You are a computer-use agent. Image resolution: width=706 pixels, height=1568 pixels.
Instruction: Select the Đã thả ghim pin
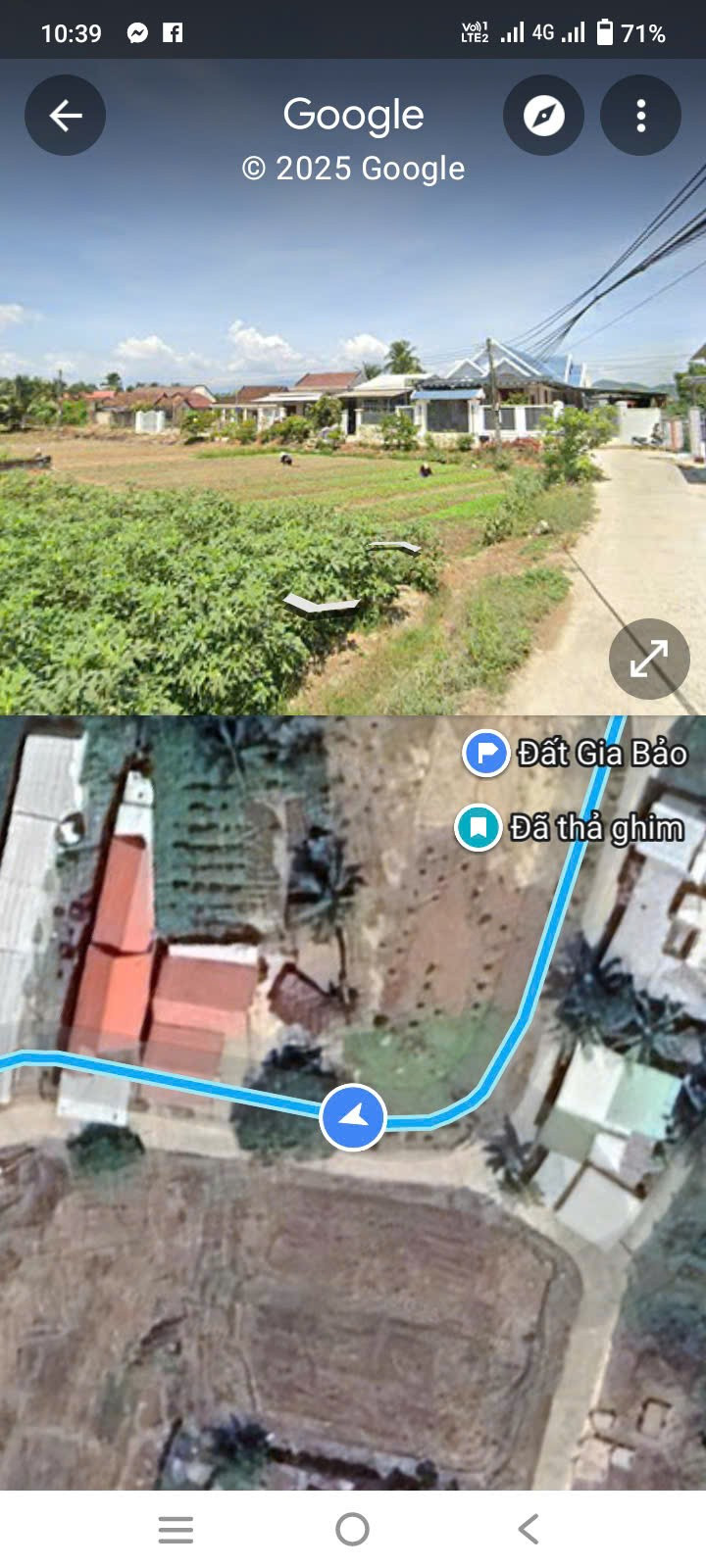click(x=479, y=827)
